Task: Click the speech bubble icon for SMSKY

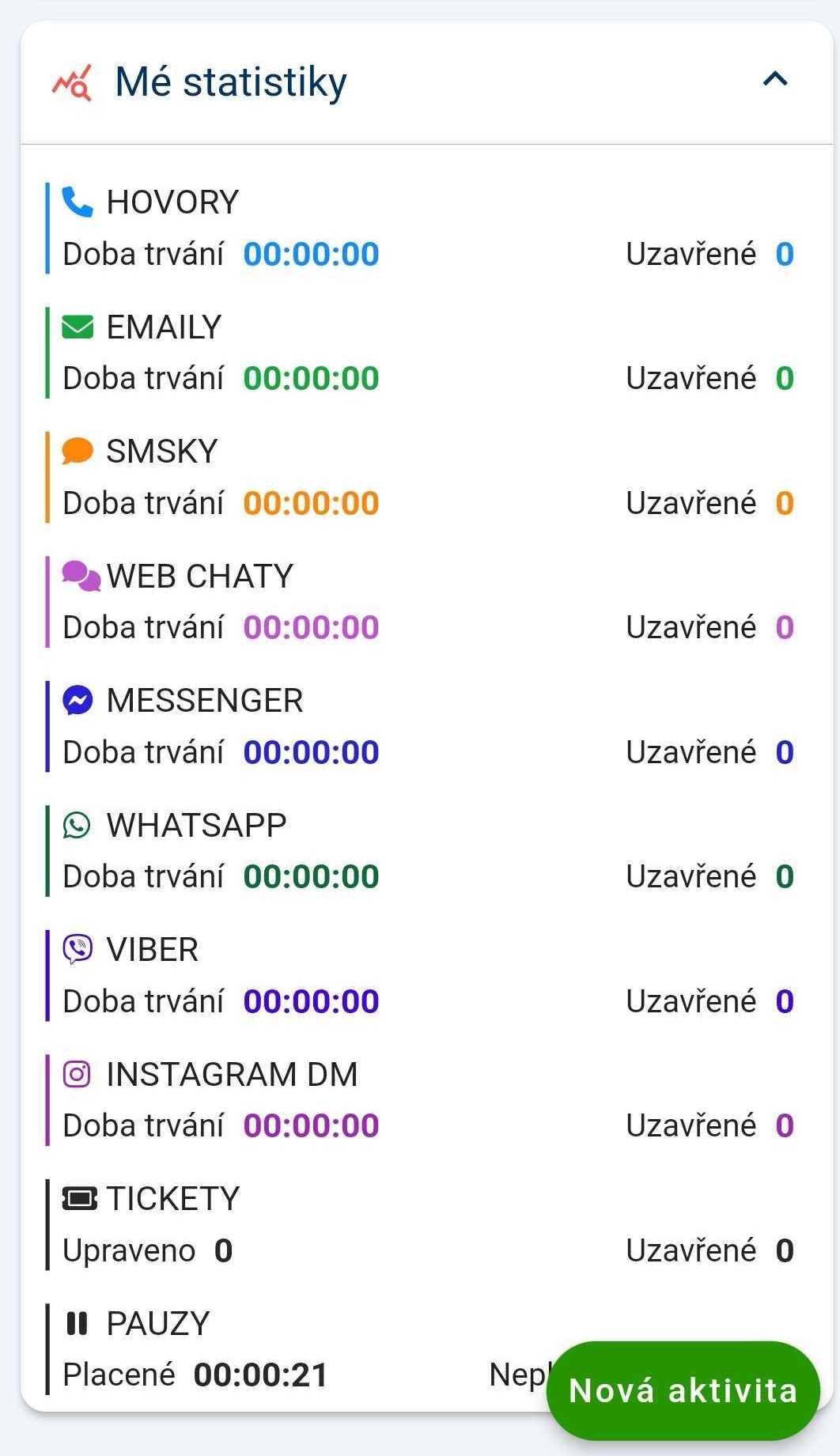Action: coord(76,450)
